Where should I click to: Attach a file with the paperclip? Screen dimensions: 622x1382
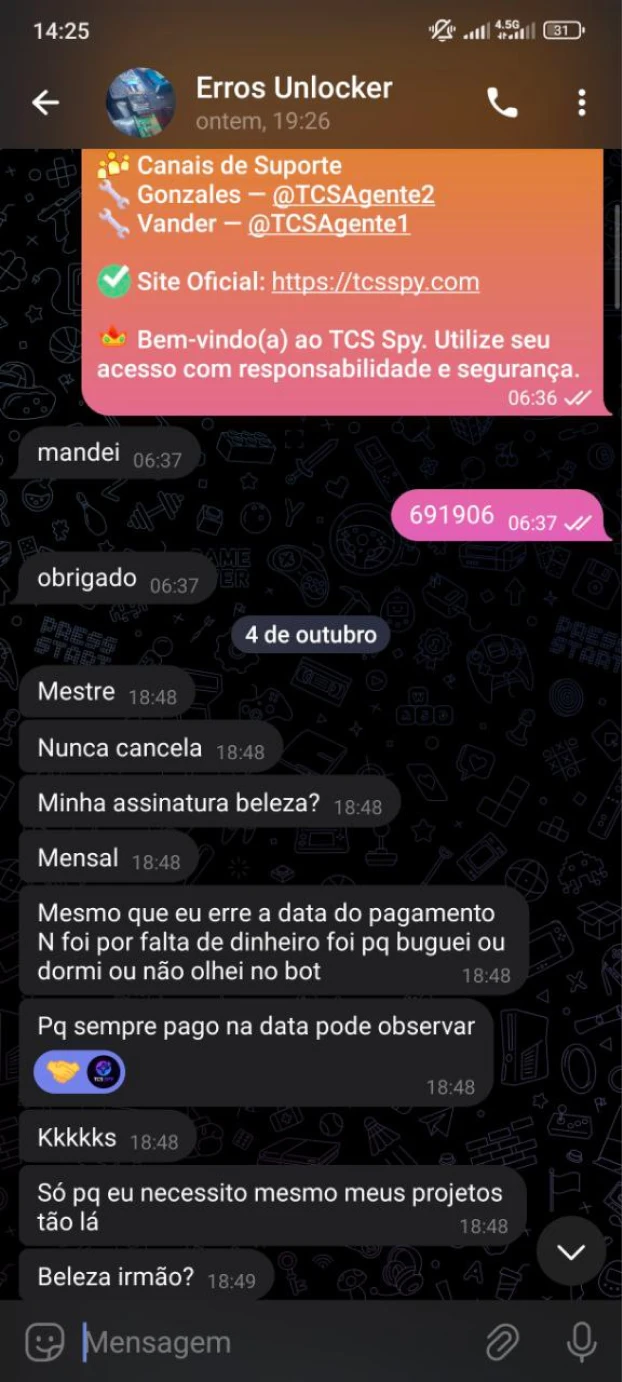coord(502,1342)
